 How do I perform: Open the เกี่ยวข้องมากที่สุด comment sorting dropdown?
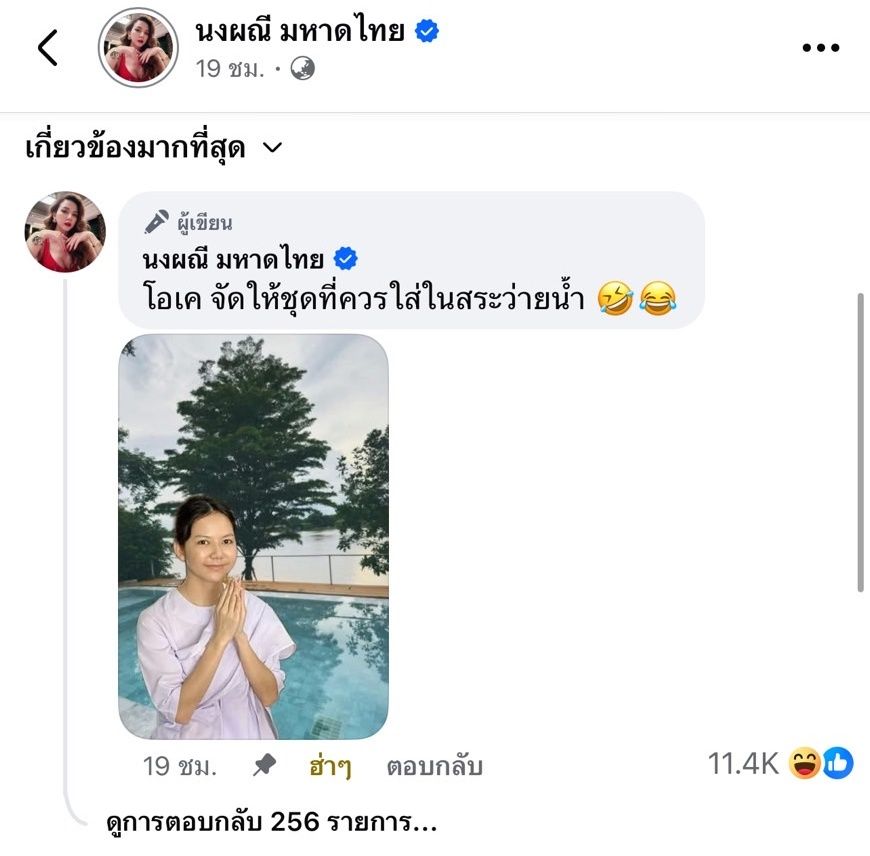153,148
